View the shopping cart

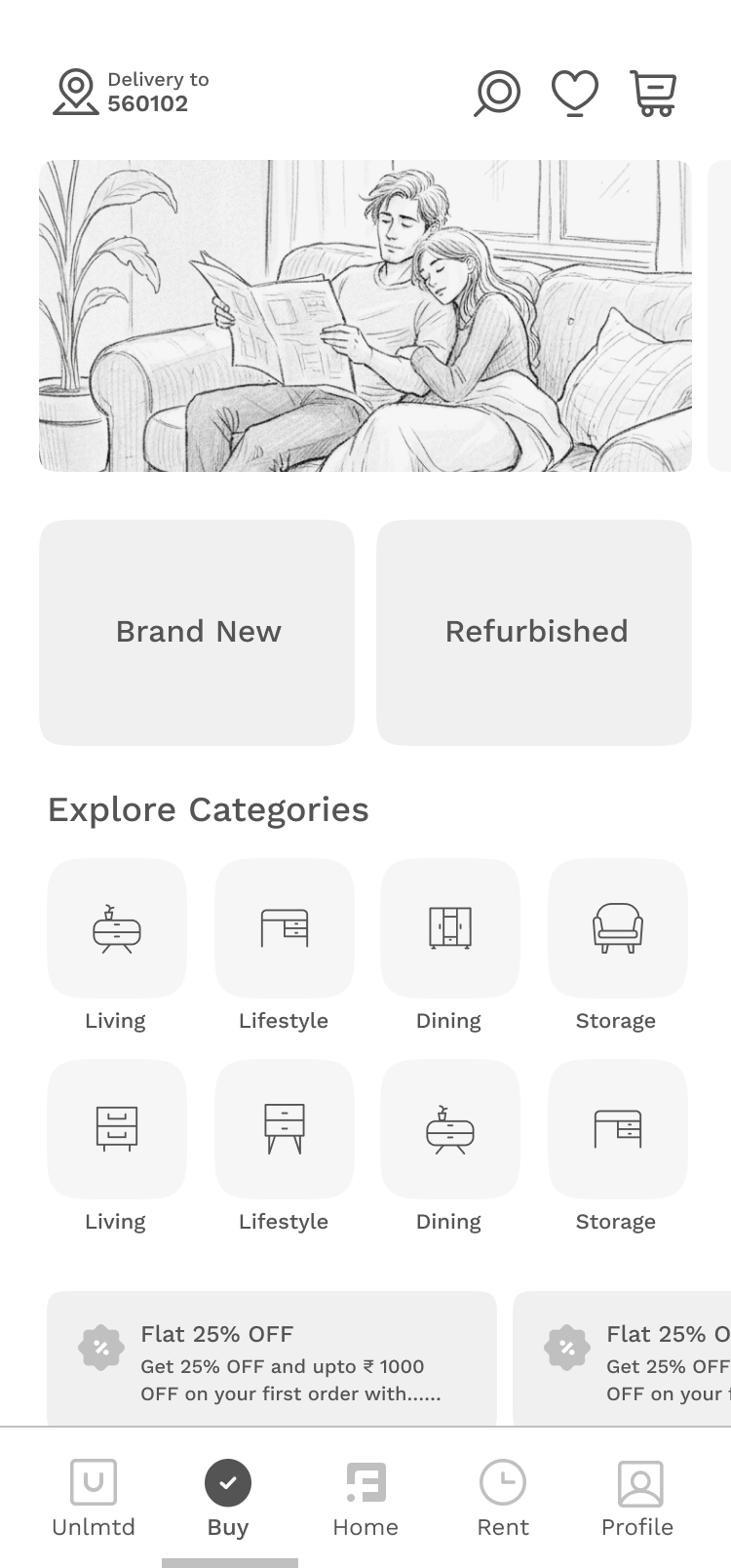coord(652,93)
